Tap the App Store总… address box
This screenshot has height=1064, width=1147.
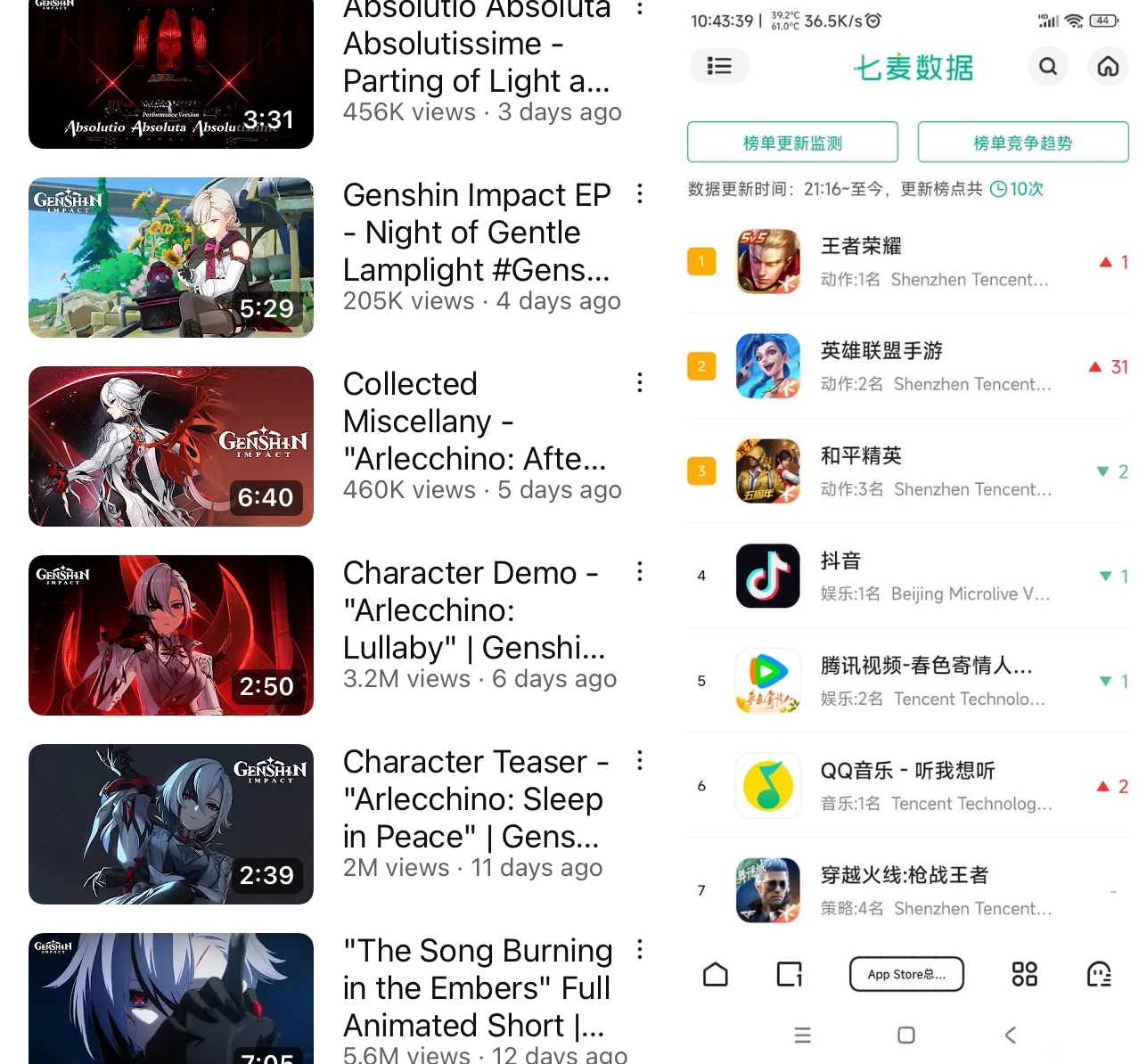pos(906,974)
